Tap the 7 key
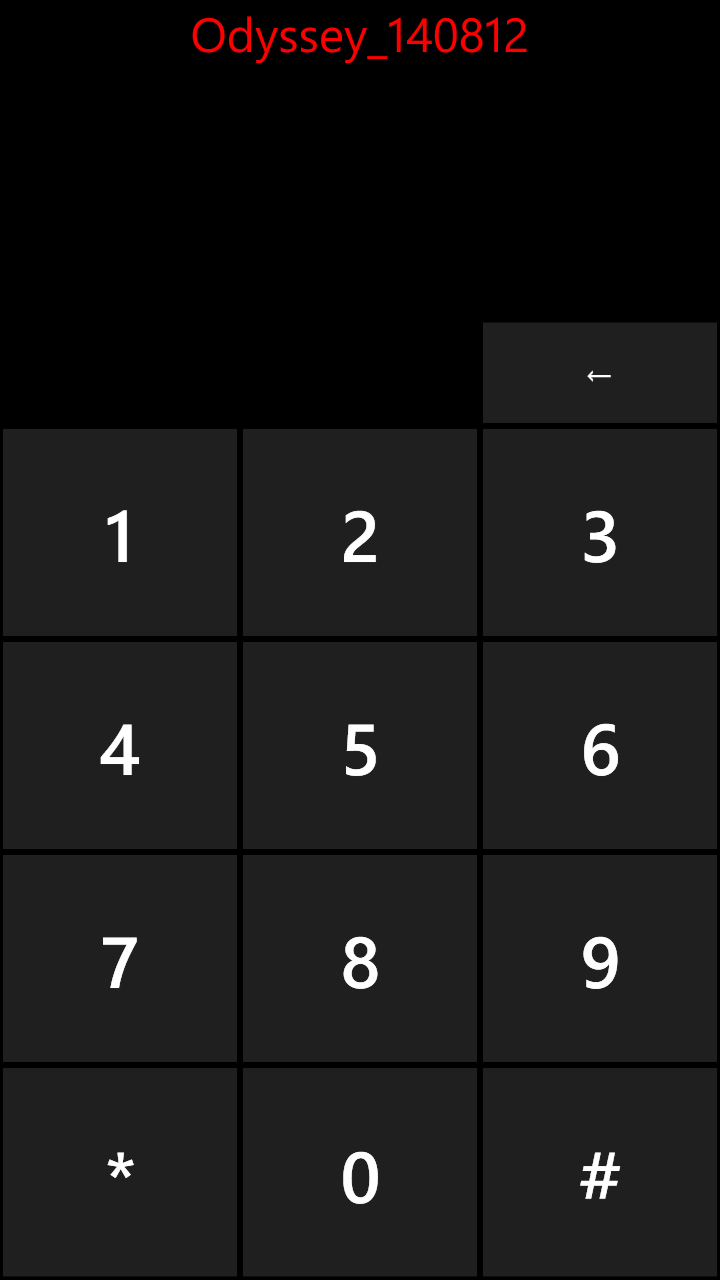The image size is (720, 1280). pyautogui.click(x=120, y=959)
